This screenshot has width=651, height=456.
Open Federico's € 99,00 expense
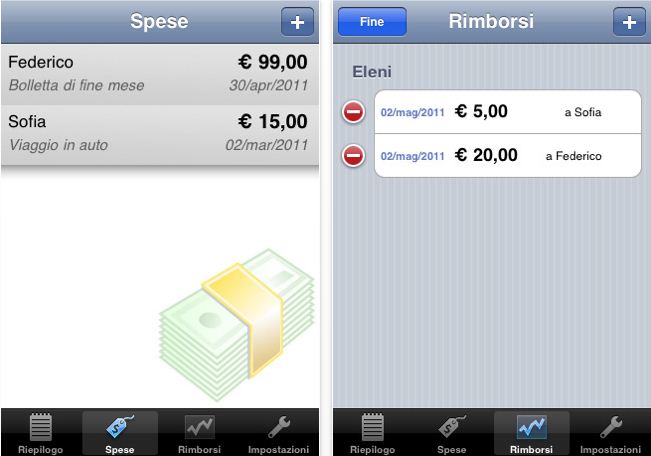[159, 73]
